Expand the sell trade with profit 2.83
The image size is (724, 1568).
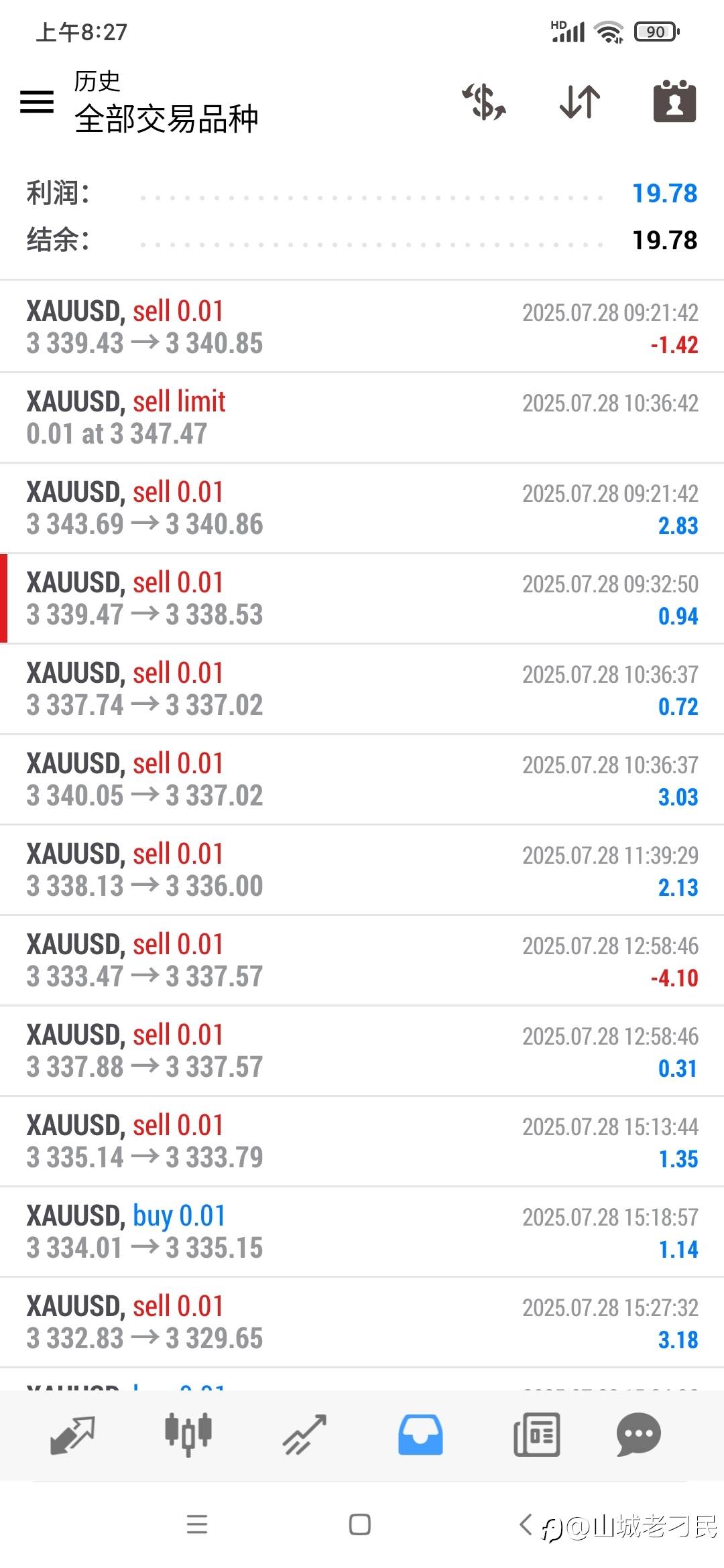[x=362, y=508]
